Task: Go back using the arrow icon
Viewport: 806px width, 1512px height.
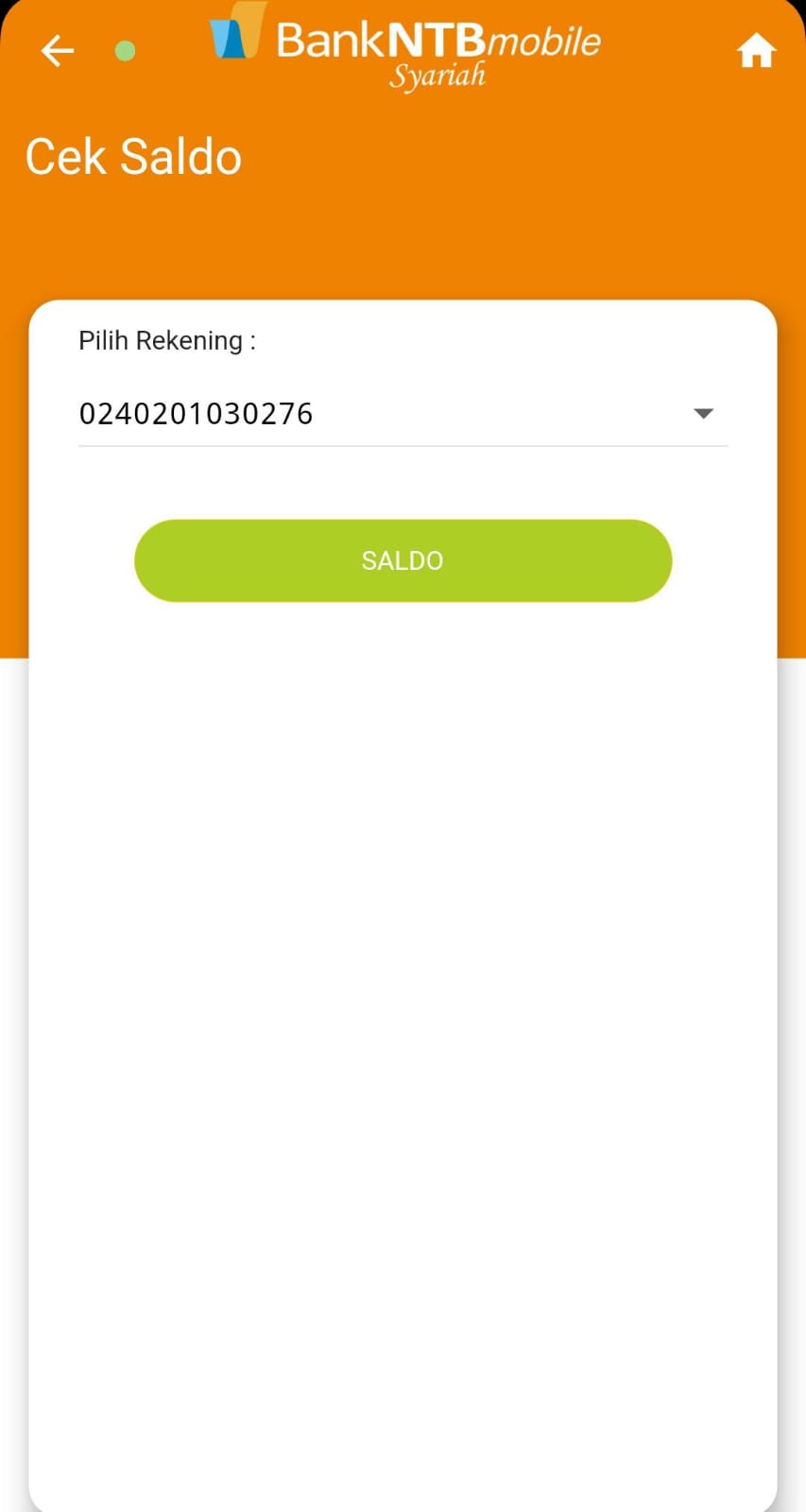Action: click(x=58, y=51)
